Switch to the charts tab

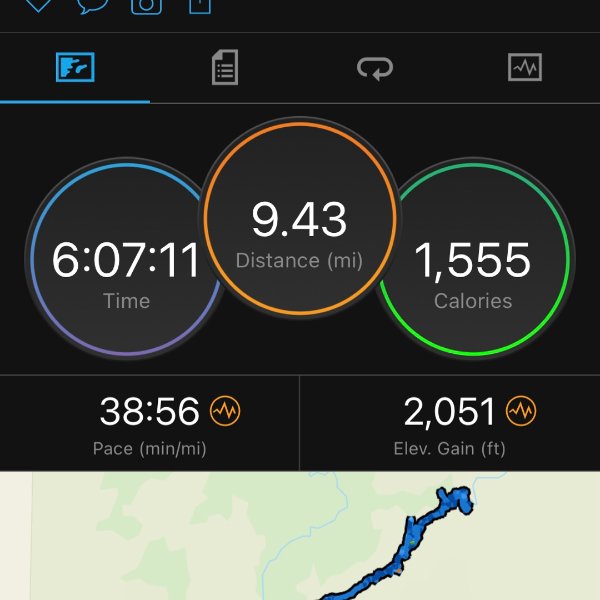(525, 68)
